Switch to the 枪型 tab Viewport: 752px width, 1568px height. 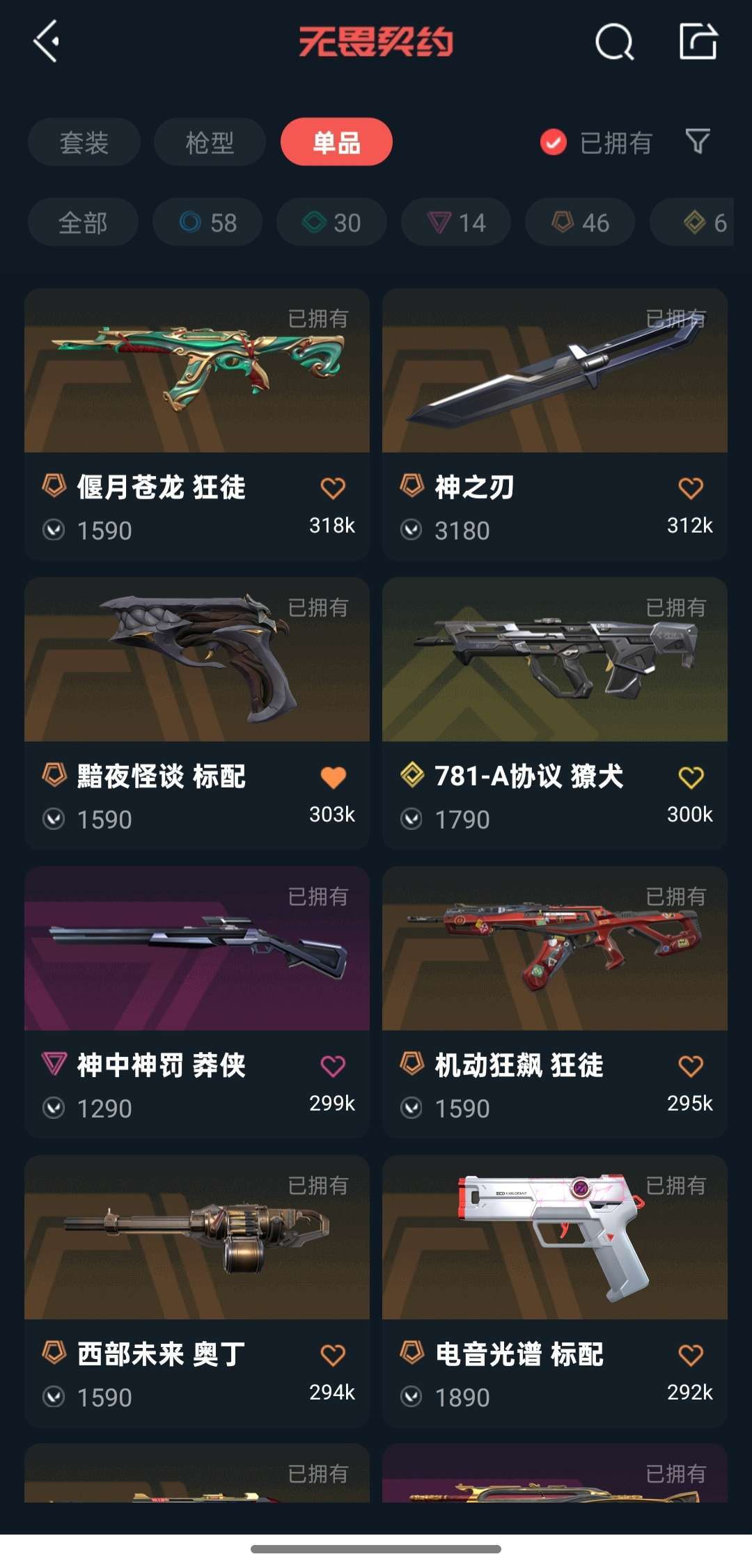pyautogui.click(x=210, y=142)
